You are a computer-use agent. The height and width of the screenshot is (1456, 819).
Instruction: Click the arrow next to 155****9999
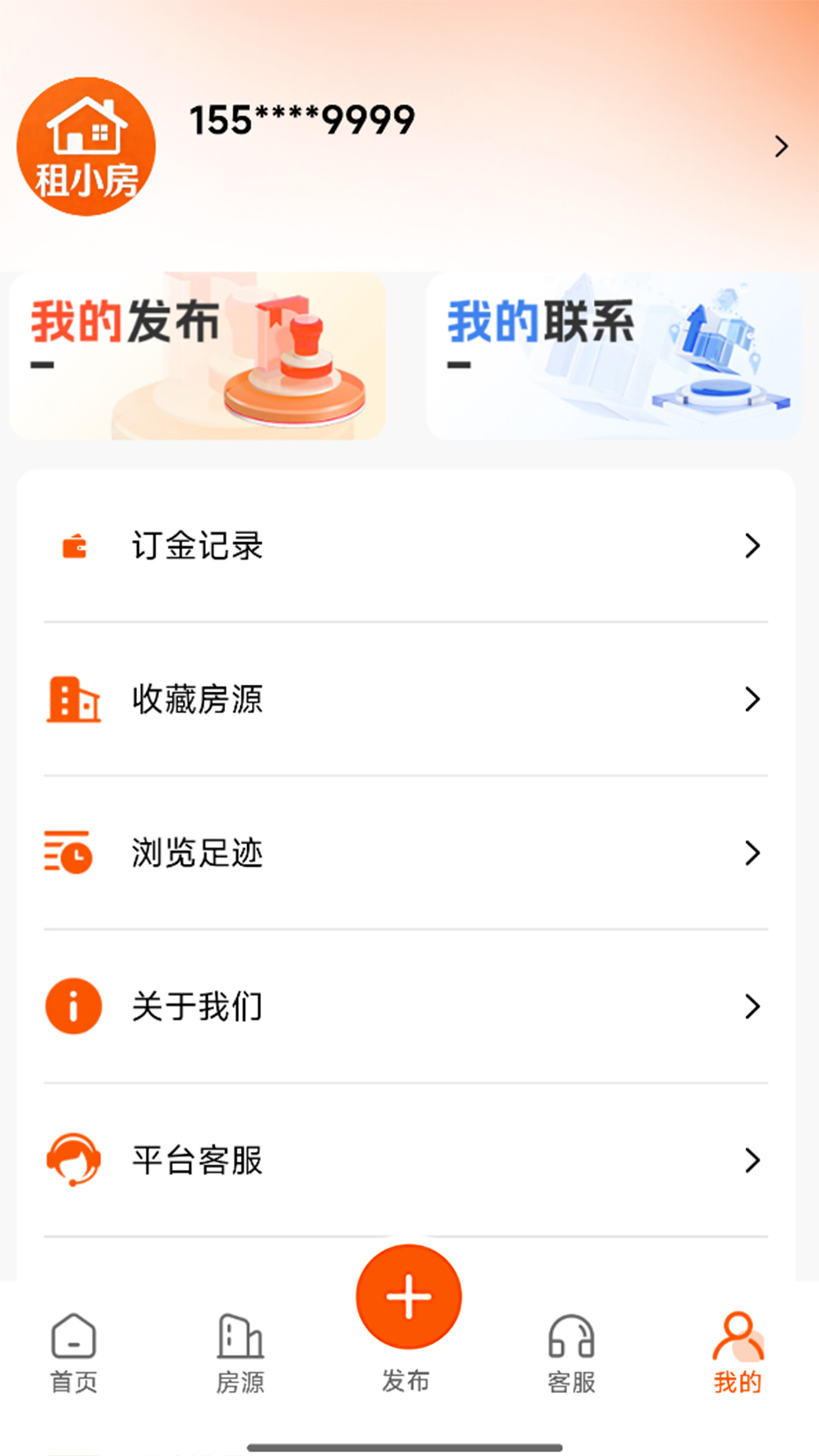pyautogui.click(x=783, y=146)
